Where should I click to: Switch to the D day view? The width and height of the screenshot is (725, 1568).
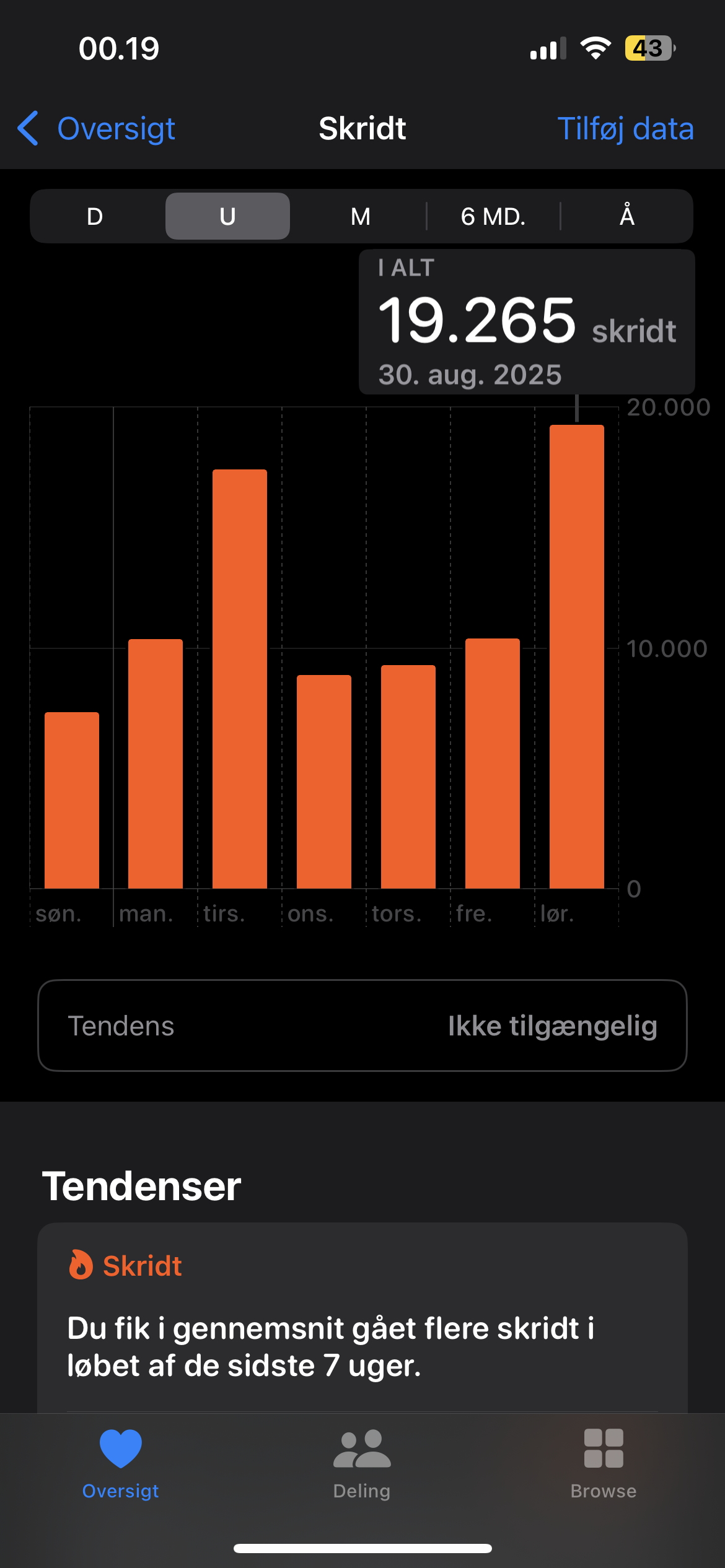[95, 216]
